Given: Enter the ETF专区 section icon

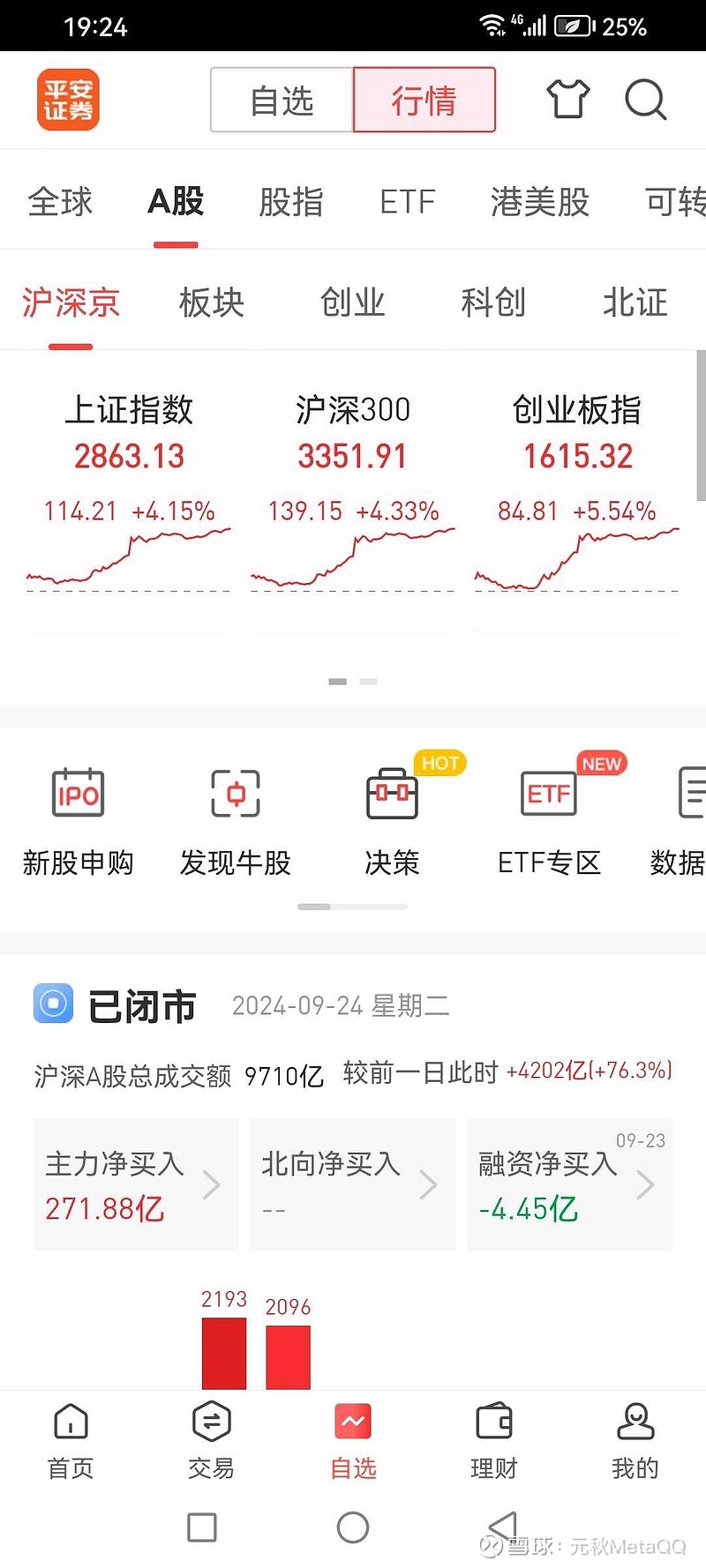Looking at the screenshot, I should click(549, 794).
